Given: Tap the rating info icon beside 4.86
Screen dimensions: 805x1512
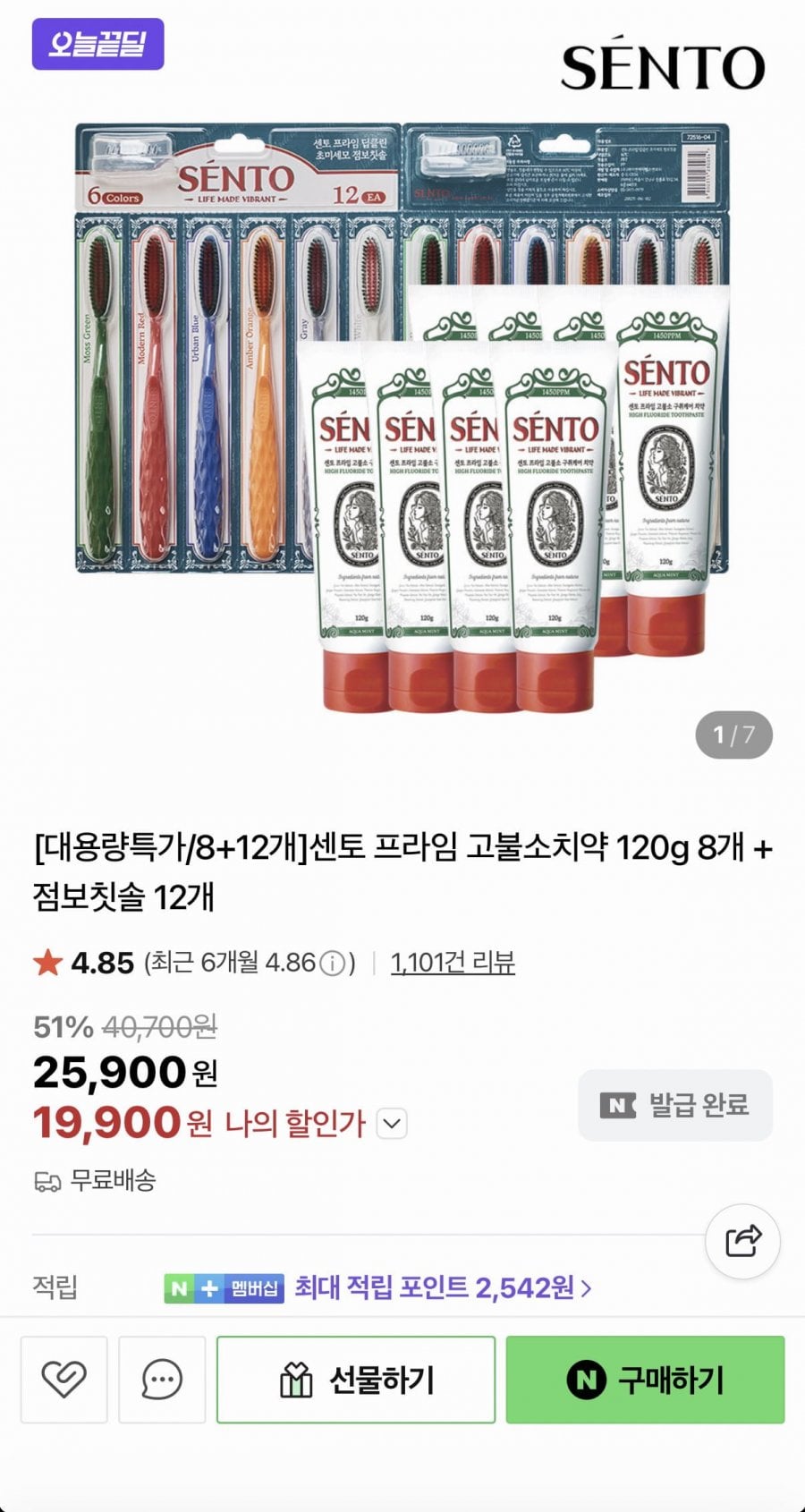Looking at the screenshot, I should tap(333, 964).
